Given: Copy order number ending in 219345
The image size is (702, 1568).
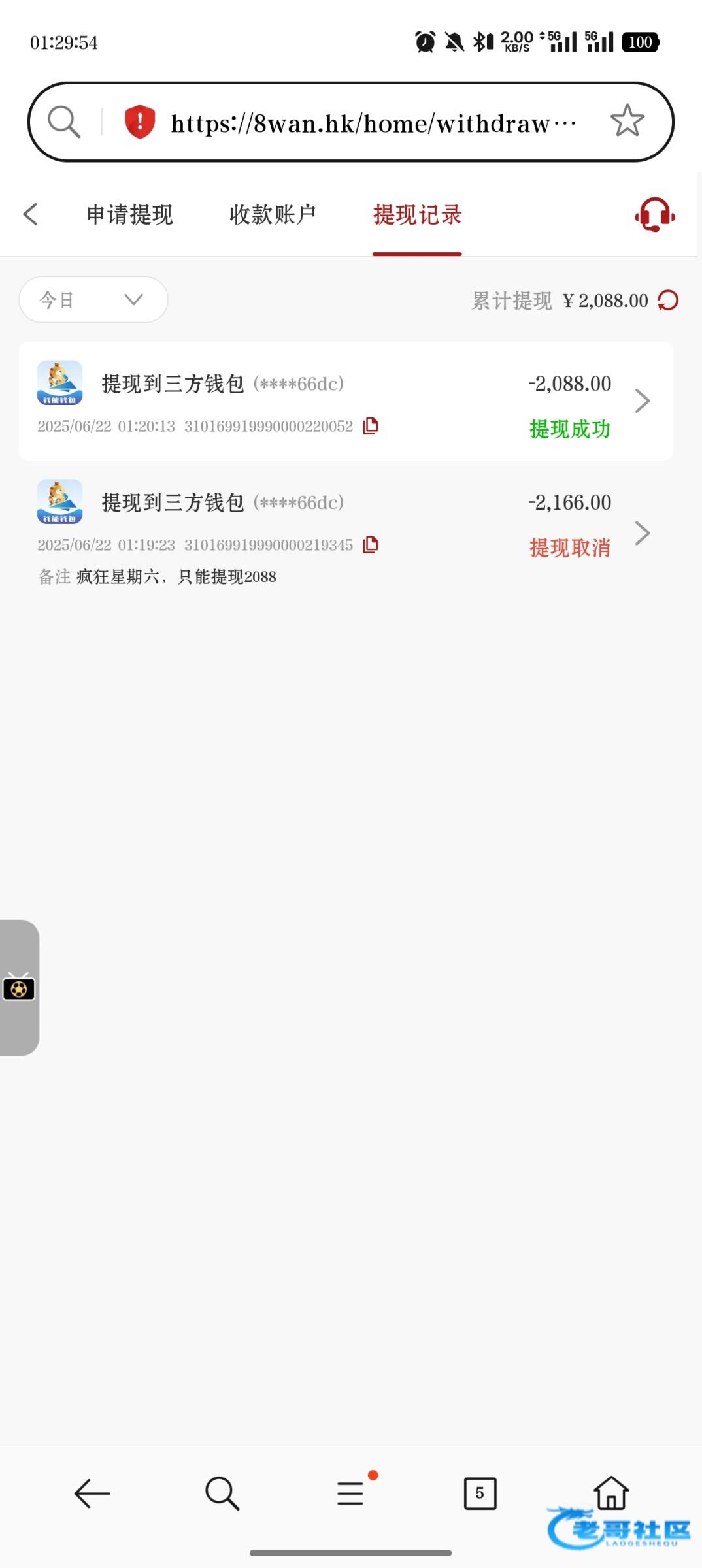Looking at the screenshot, I should pos(371,545).
